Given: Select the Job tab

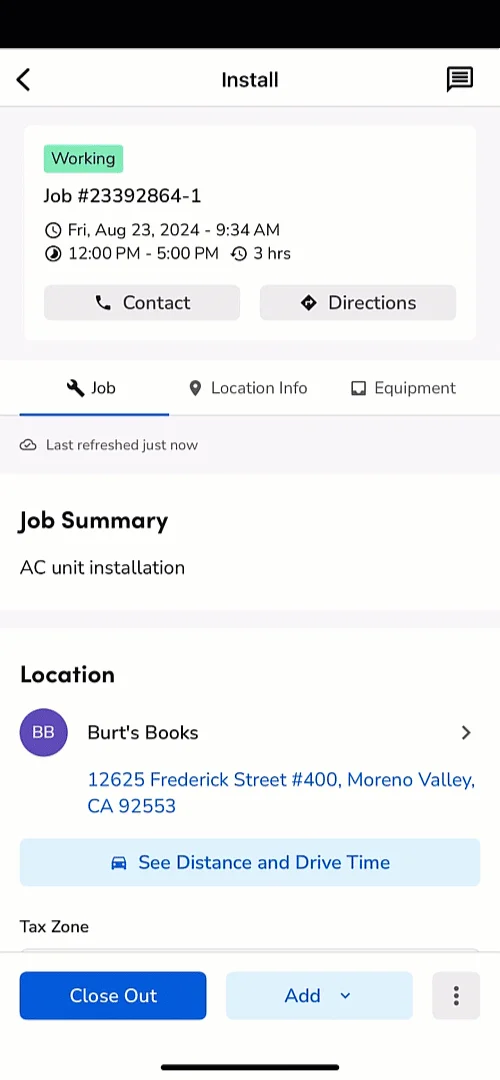Looking at the screenshot, I should pyautogui.click(x=94, y=388).
